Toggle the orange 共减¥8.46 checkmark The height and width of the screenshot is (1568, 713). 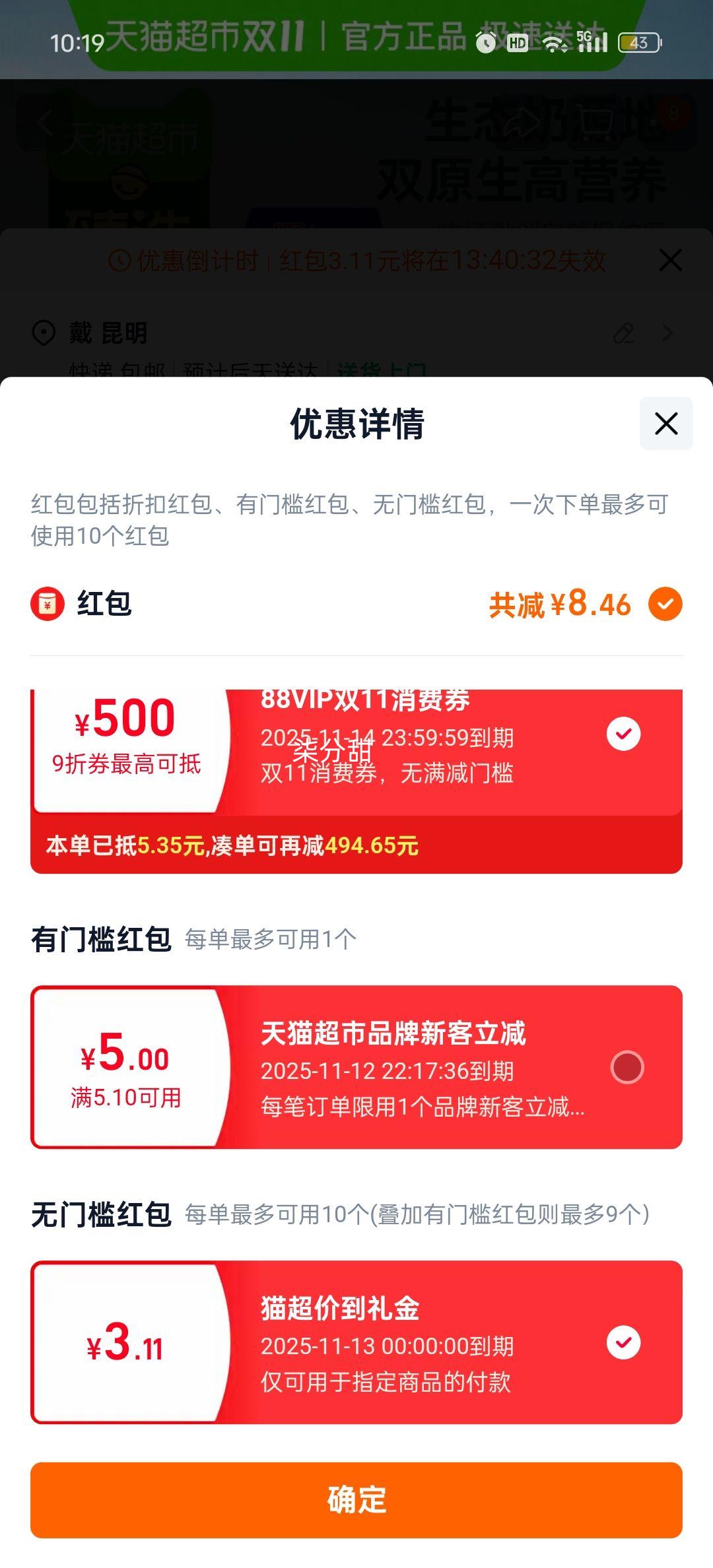[x=664, y=603]
